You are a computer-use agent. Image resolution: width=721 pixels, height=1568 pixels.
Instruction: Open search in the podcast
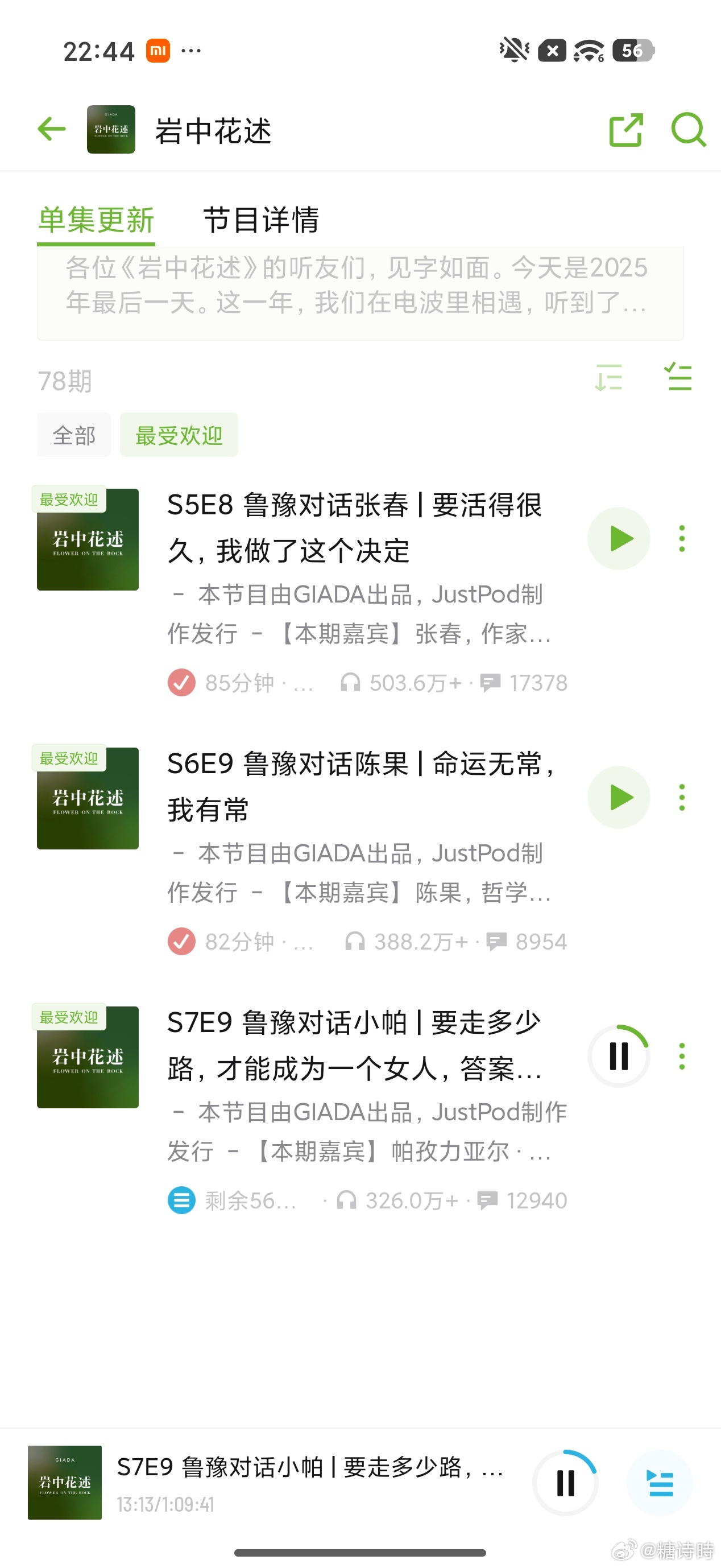click(688, 130)
